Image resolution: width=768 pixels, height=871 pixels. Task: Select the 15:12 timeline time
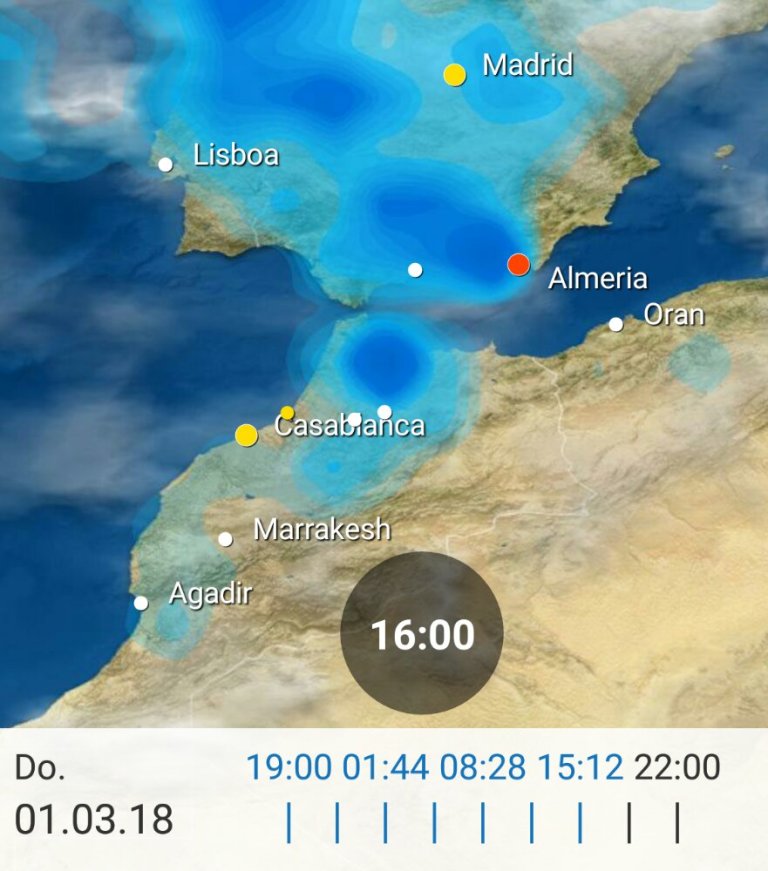pos(580,768)
